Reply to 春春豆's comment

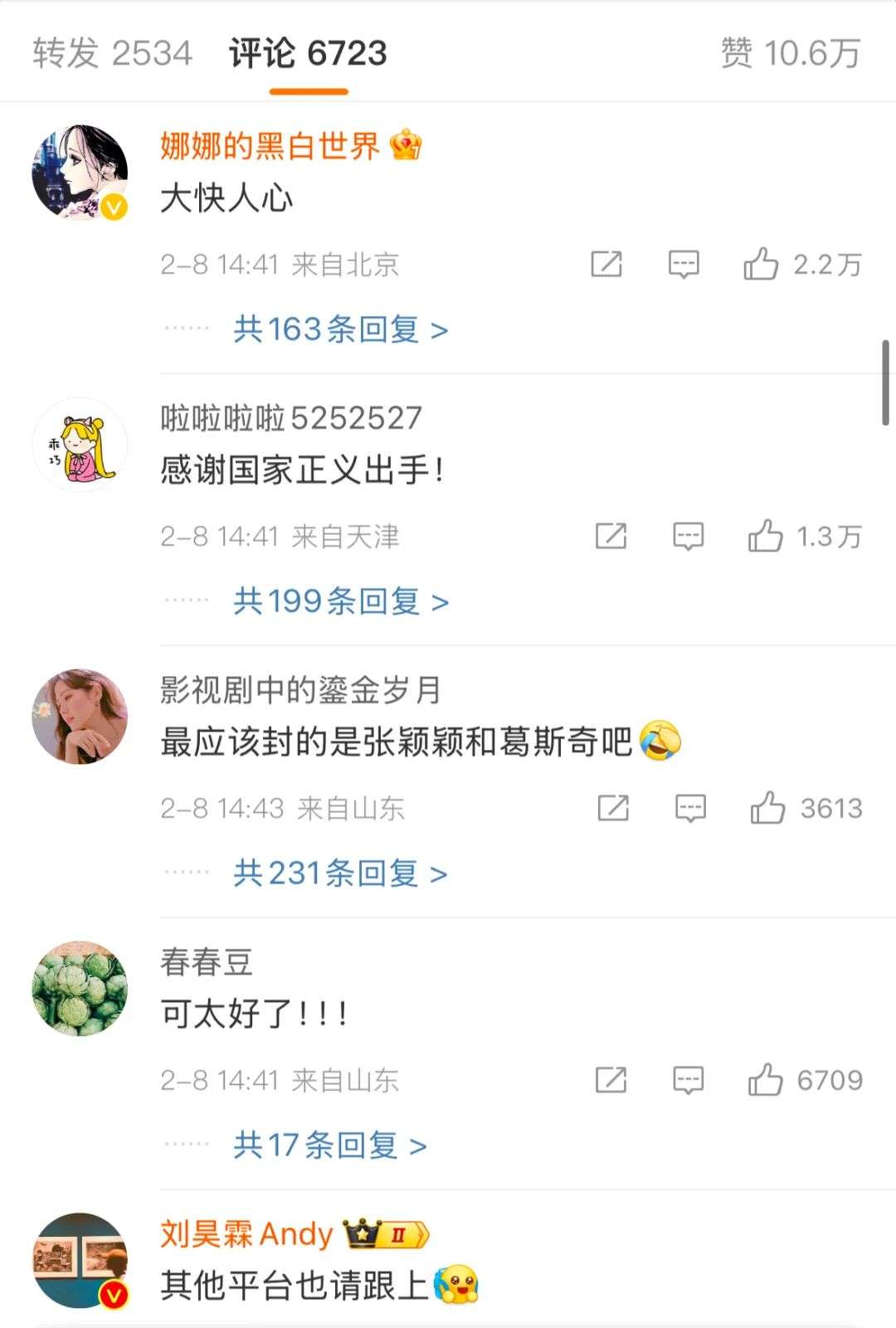click(688, 1080)
